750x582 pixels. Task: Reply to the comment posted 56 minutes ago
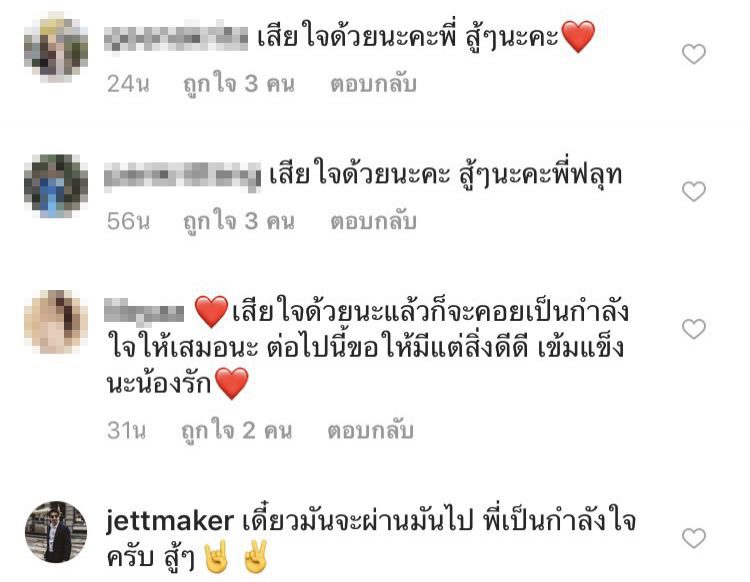(x=373, y=221)
